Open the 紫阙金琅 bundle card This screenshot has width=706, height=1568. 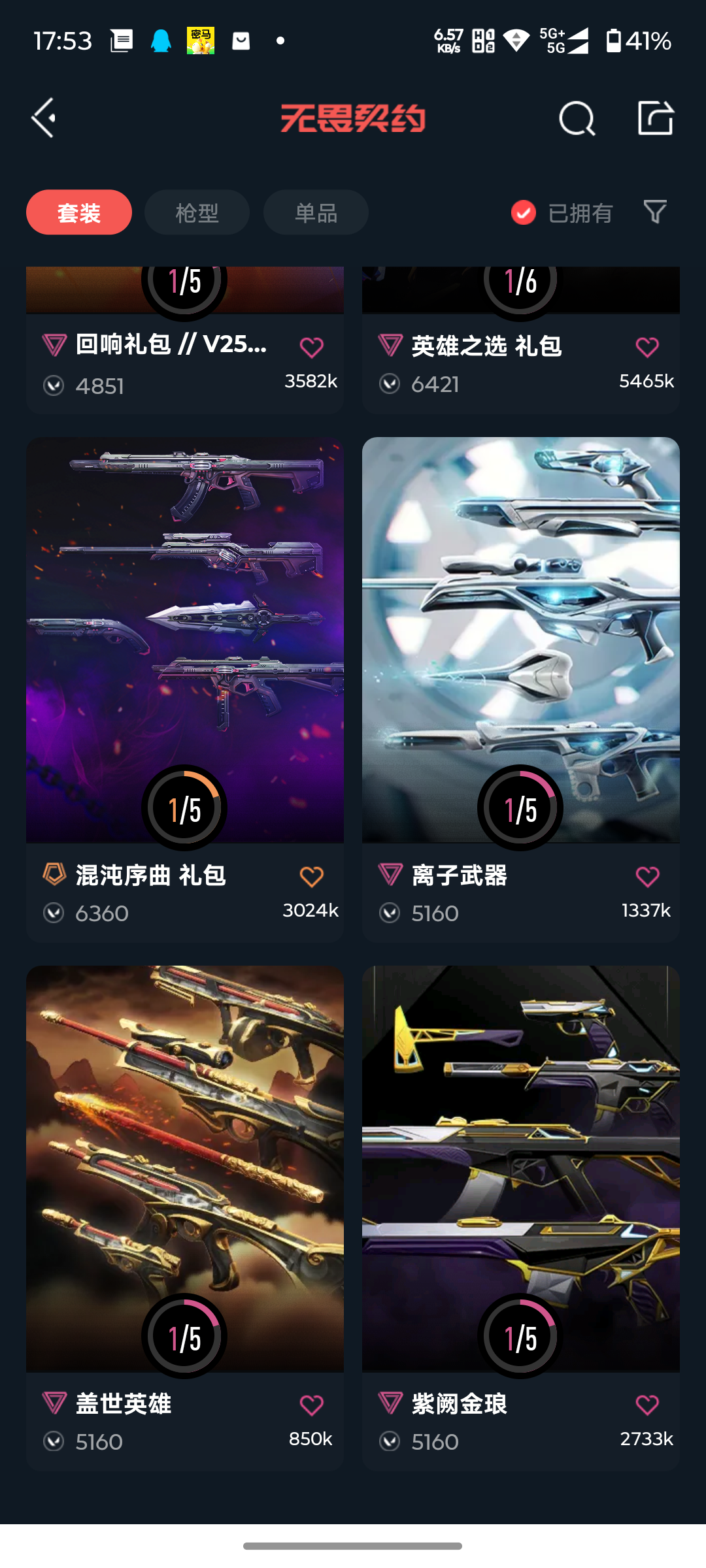pyautogui.click(x=520, y=1169)
